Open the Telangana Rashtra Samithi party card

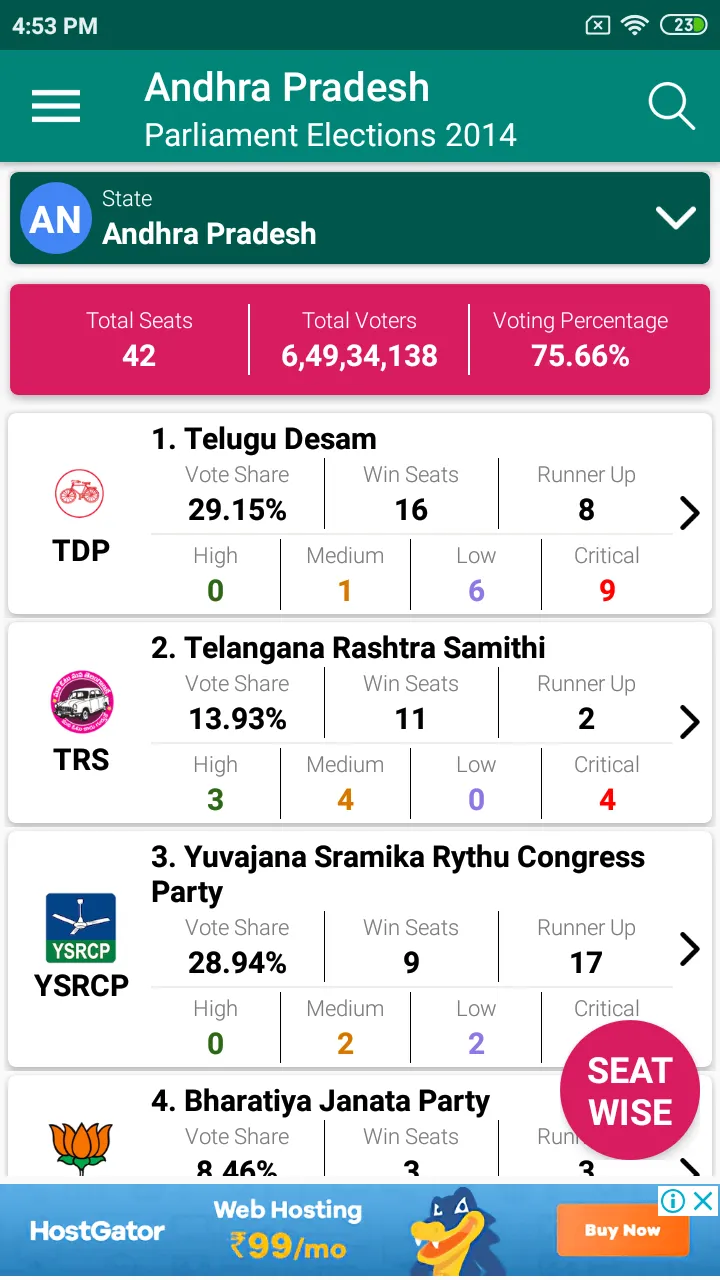[x=360, y=723]
